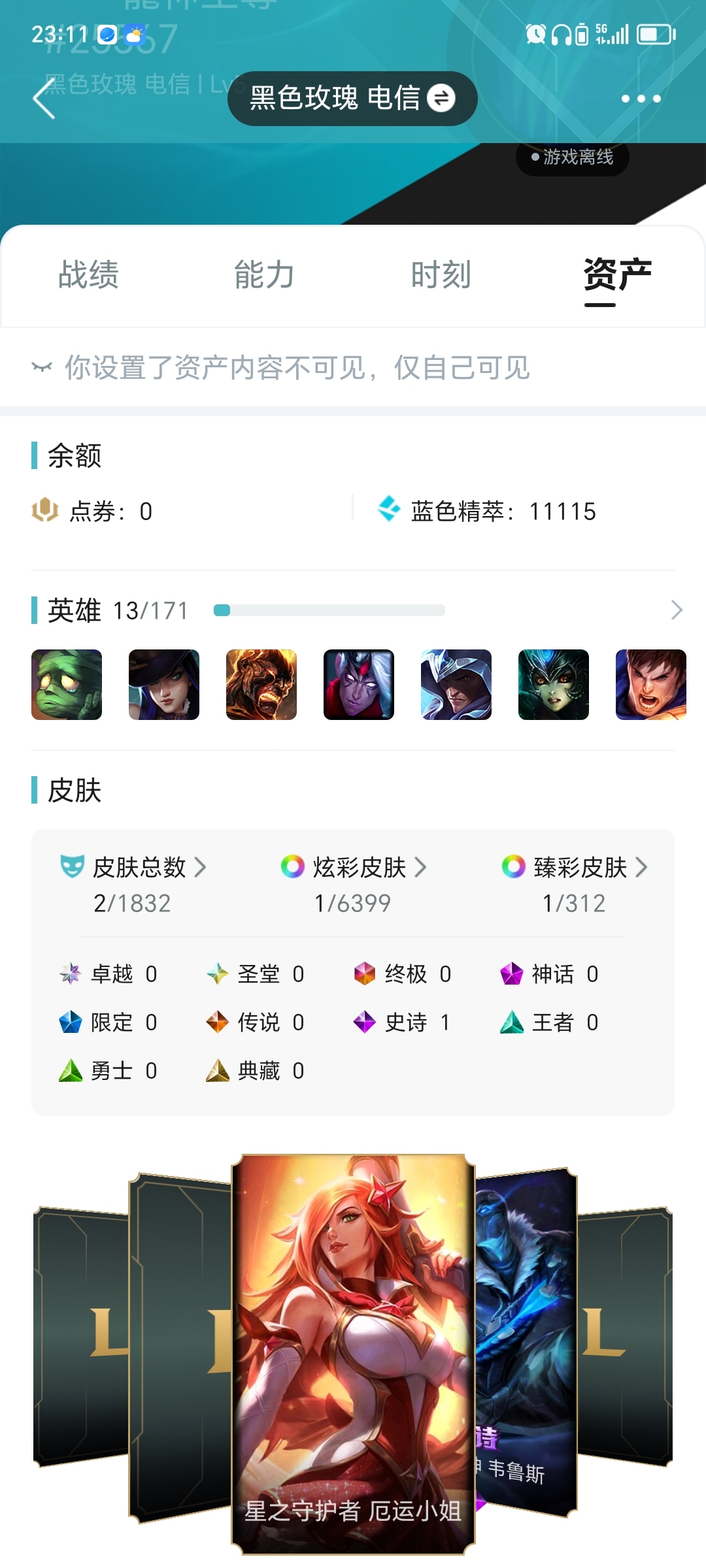Screen dimensions: 706x1568
Task: Select the 韦鲁斯 skin card
Action: tap(526, 1339)
